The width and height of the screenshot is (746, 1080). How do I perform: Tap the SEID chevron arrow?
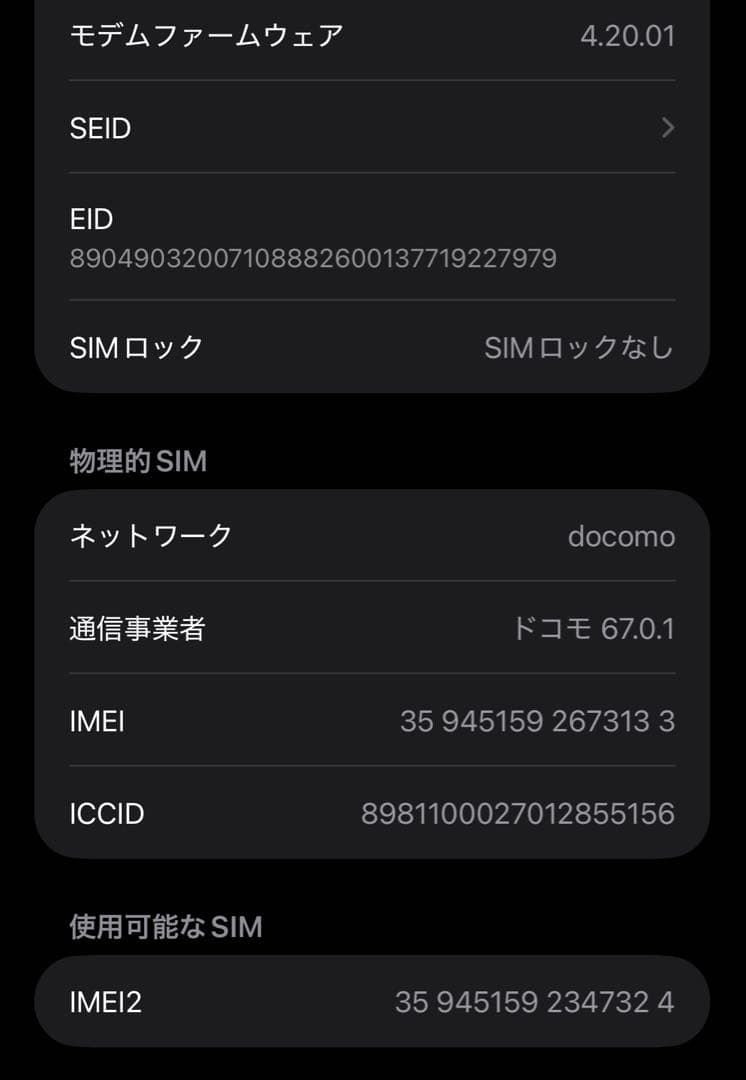point(666,128)
